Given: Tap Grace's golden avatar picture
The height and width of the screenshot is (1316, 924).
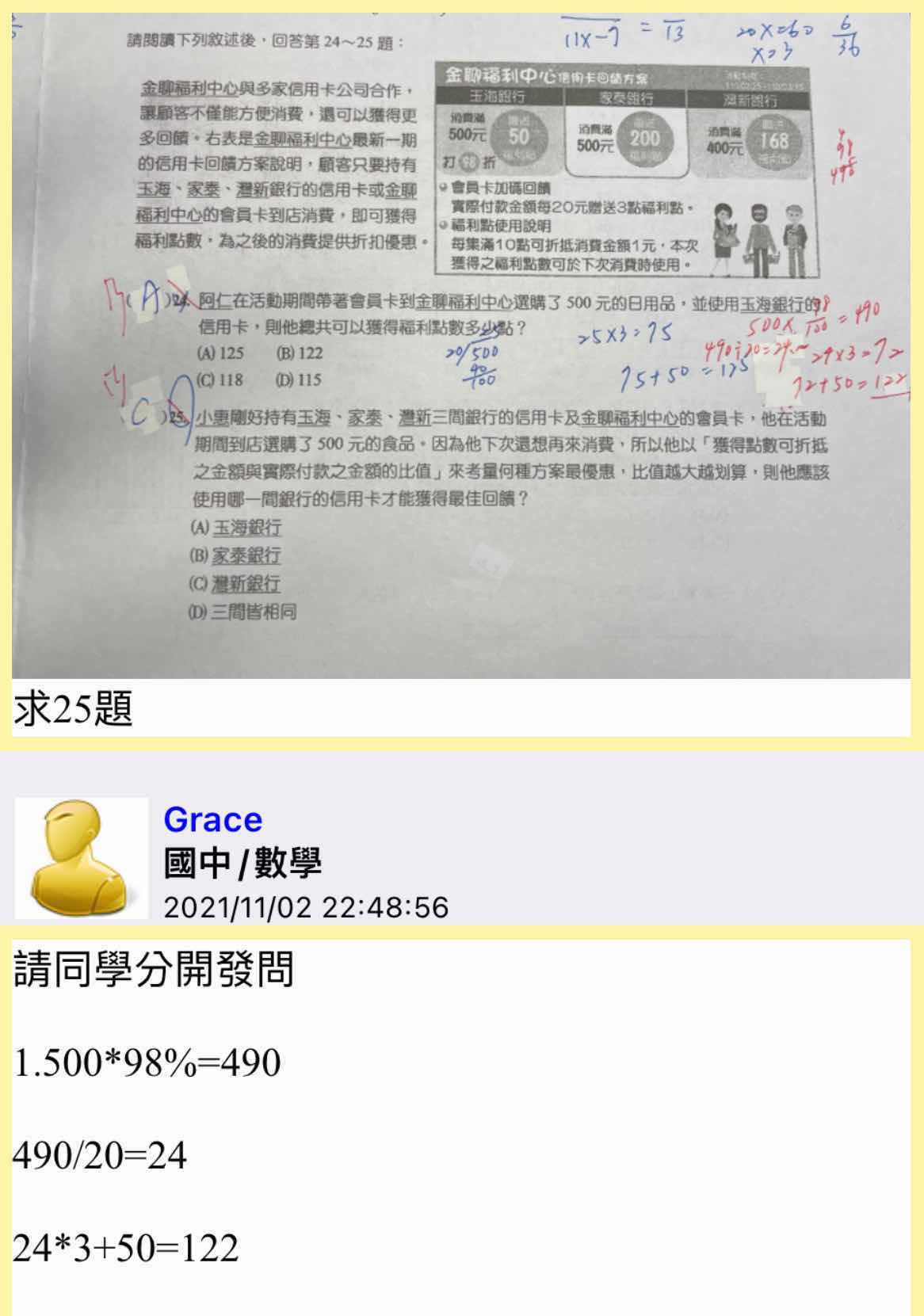Looking at the screenshot, I should 82,859.
